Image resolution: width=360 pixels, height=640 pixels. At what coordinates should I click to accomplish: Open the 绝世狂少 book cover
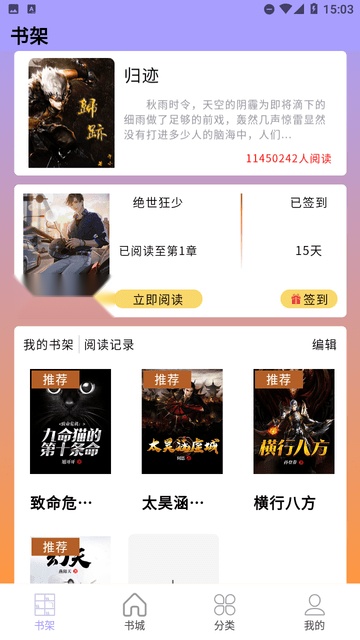66,244
